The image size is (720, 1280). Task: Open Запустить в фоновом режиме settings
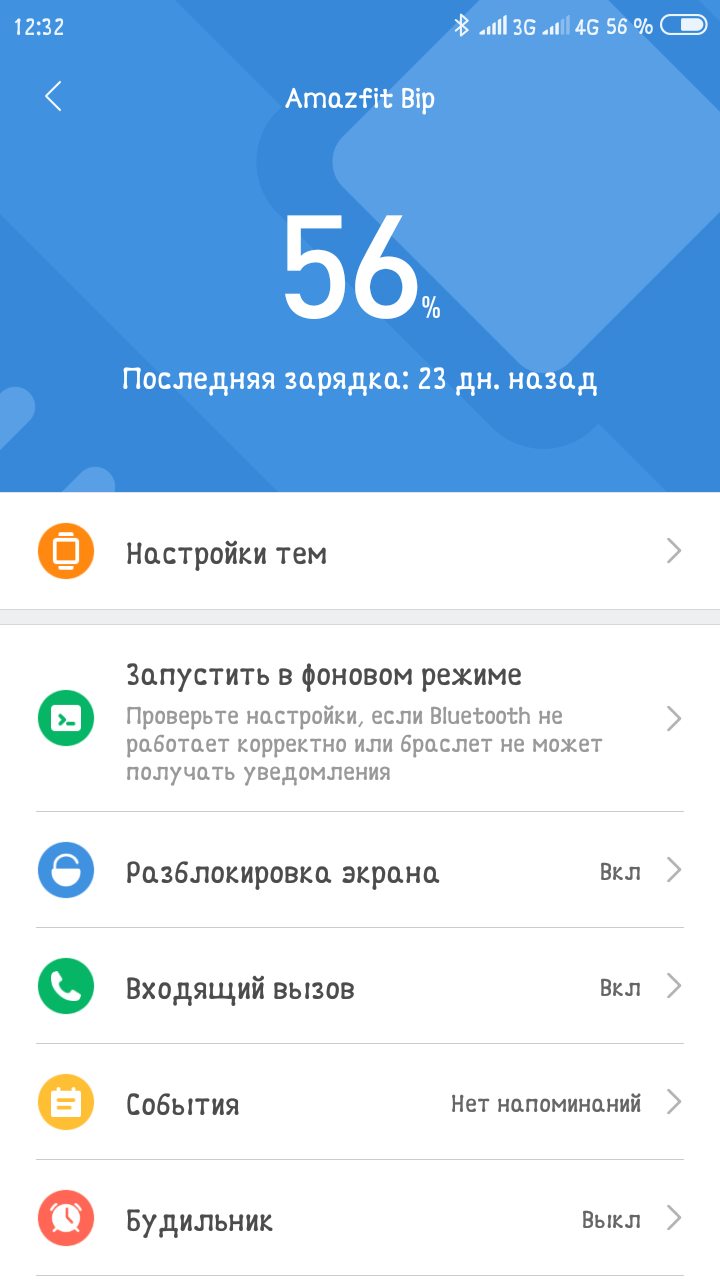click(360, 718)
